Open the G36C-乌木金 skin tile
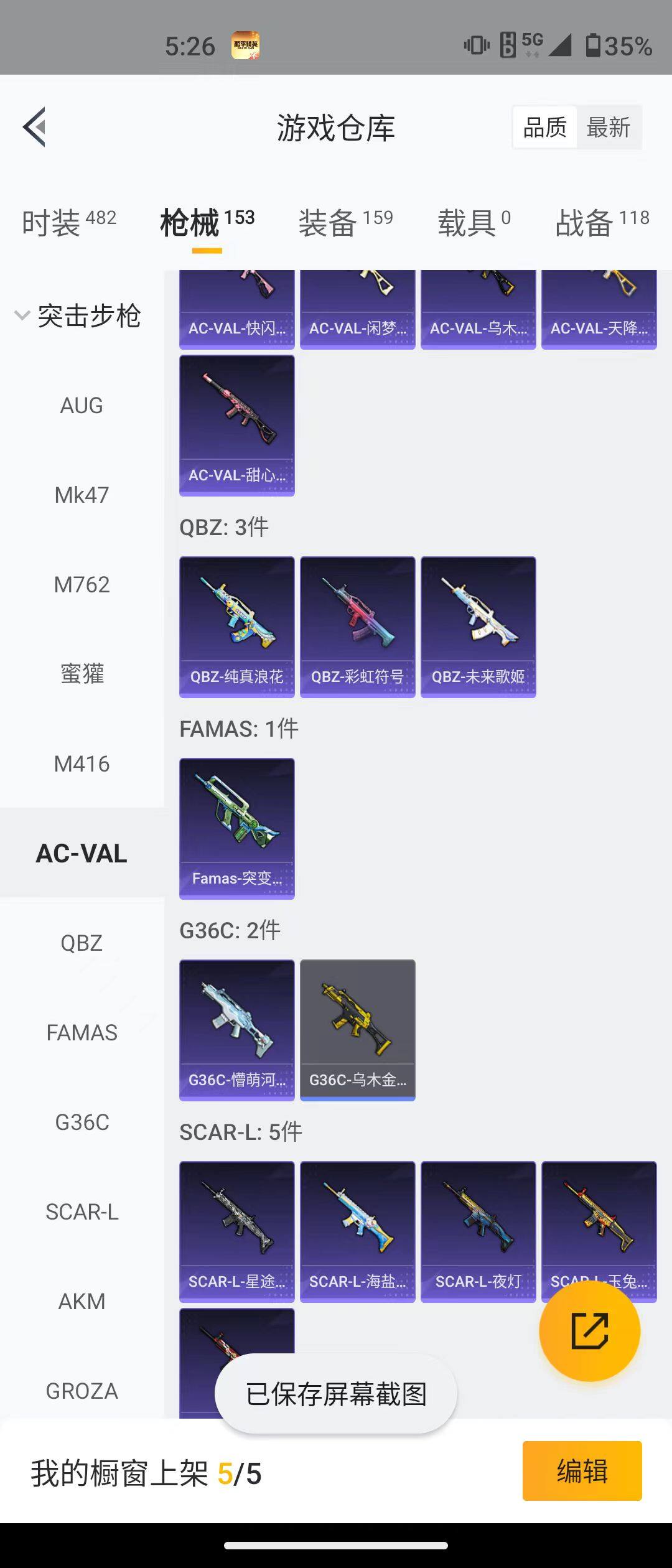Viewport: 672px width, 1568px height. pos(357,1030)
